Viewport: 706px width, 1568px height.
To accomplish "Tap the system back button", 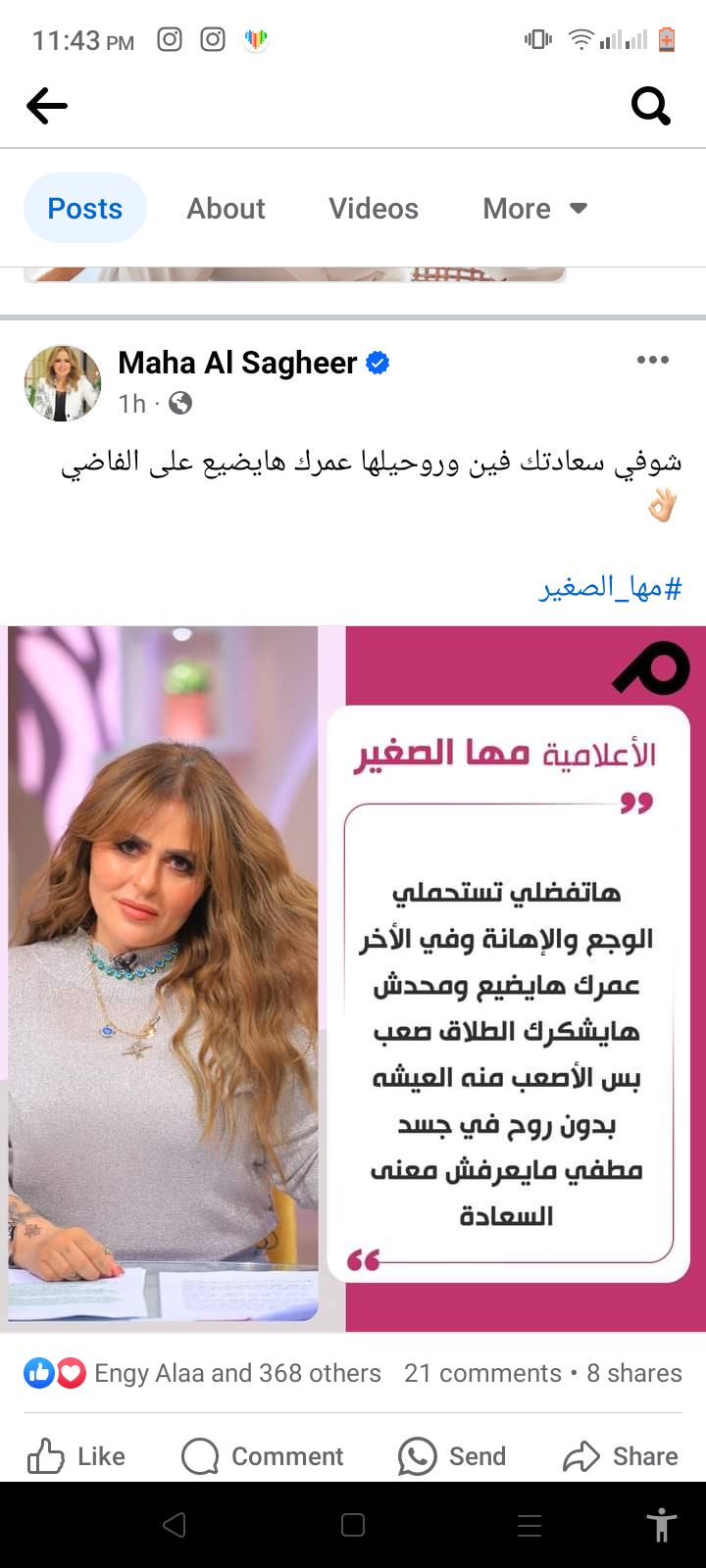I will (175, 1525).
